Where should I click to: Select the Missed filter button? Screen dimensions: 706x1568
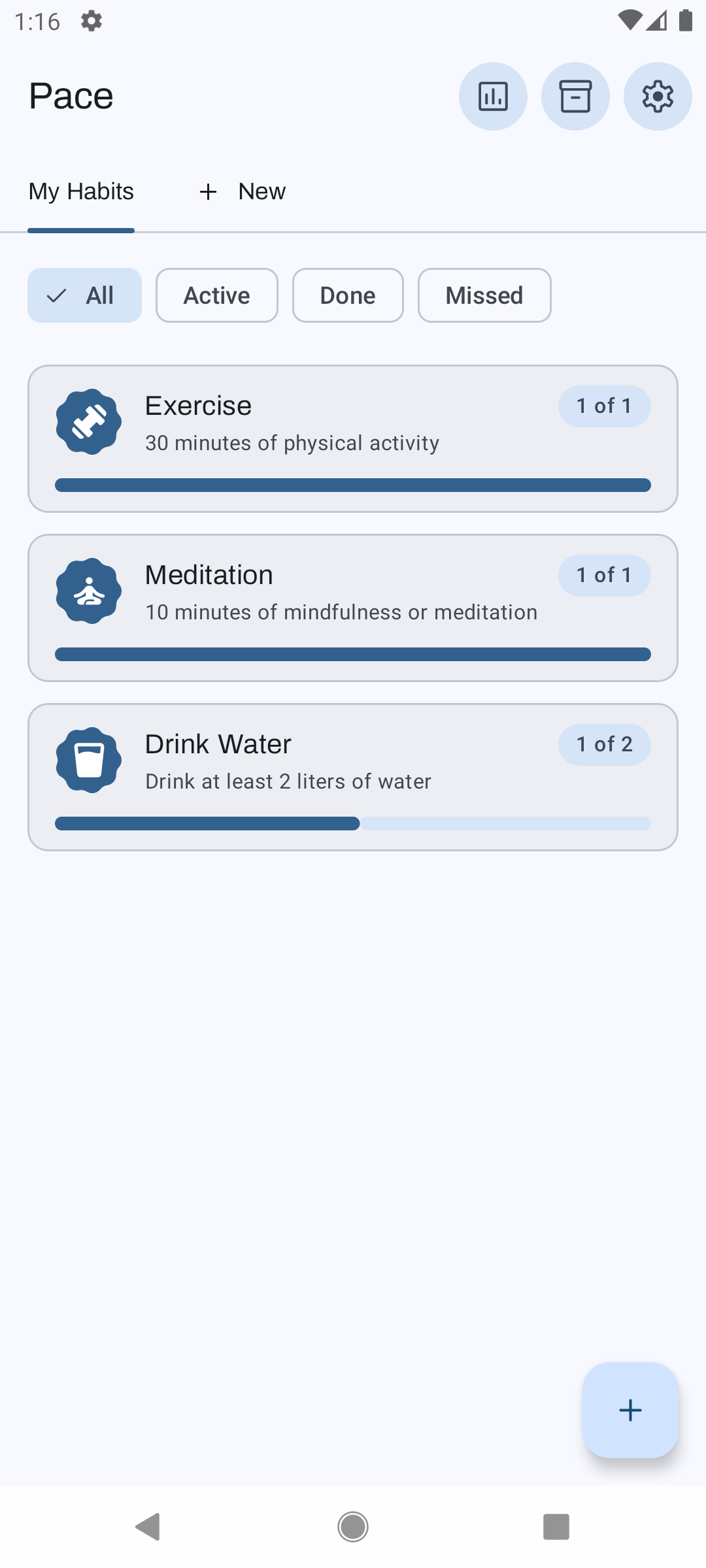[x=484, y=295]
